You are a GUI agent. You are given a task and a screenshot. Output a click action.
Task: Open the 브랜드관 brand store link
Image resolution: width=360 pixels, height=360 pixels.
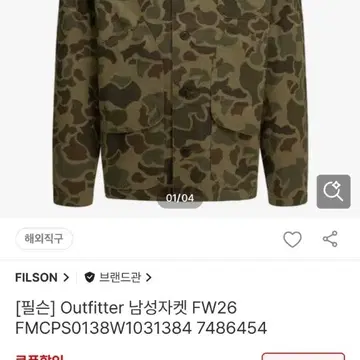(118, 277)
